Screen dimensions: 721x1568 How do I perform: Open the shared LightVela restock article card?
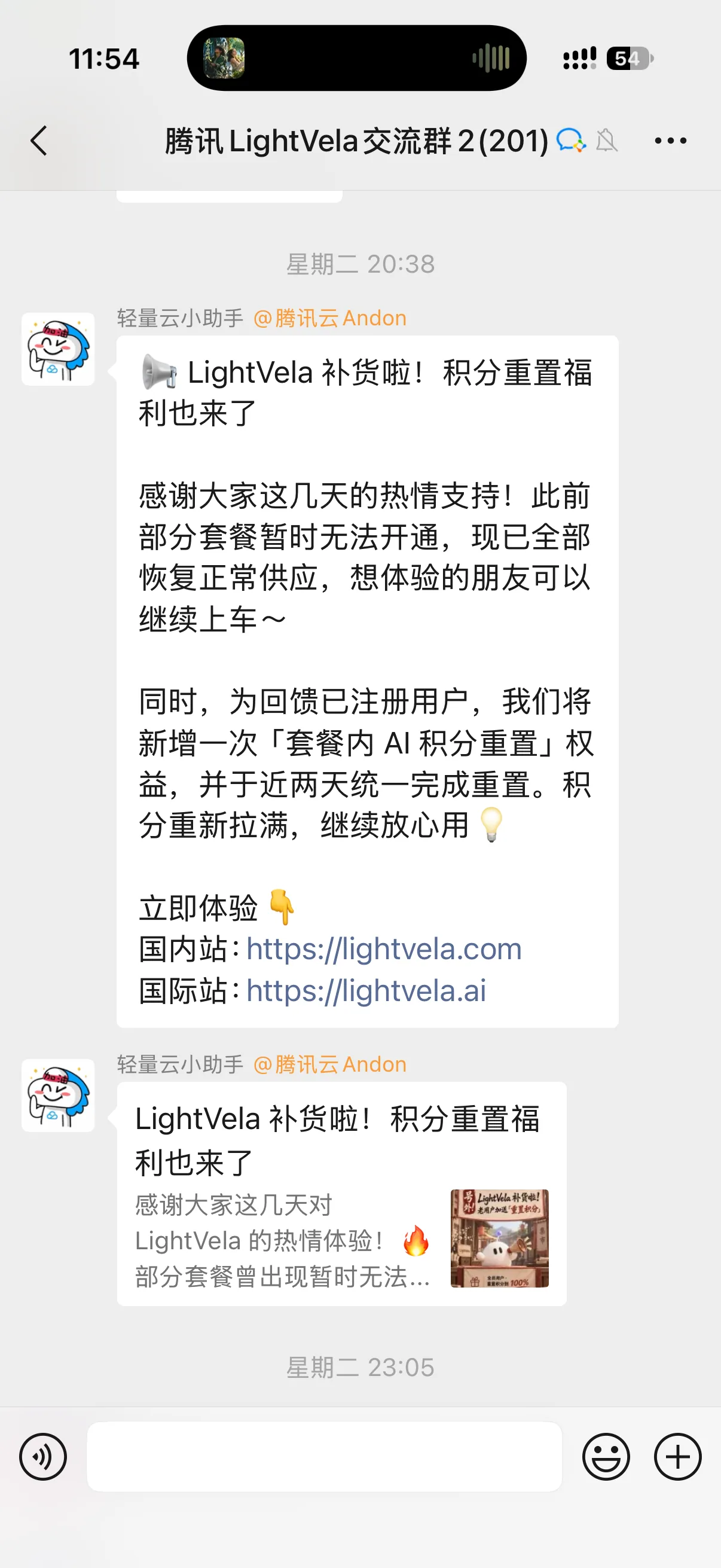tap(341, 1194)
